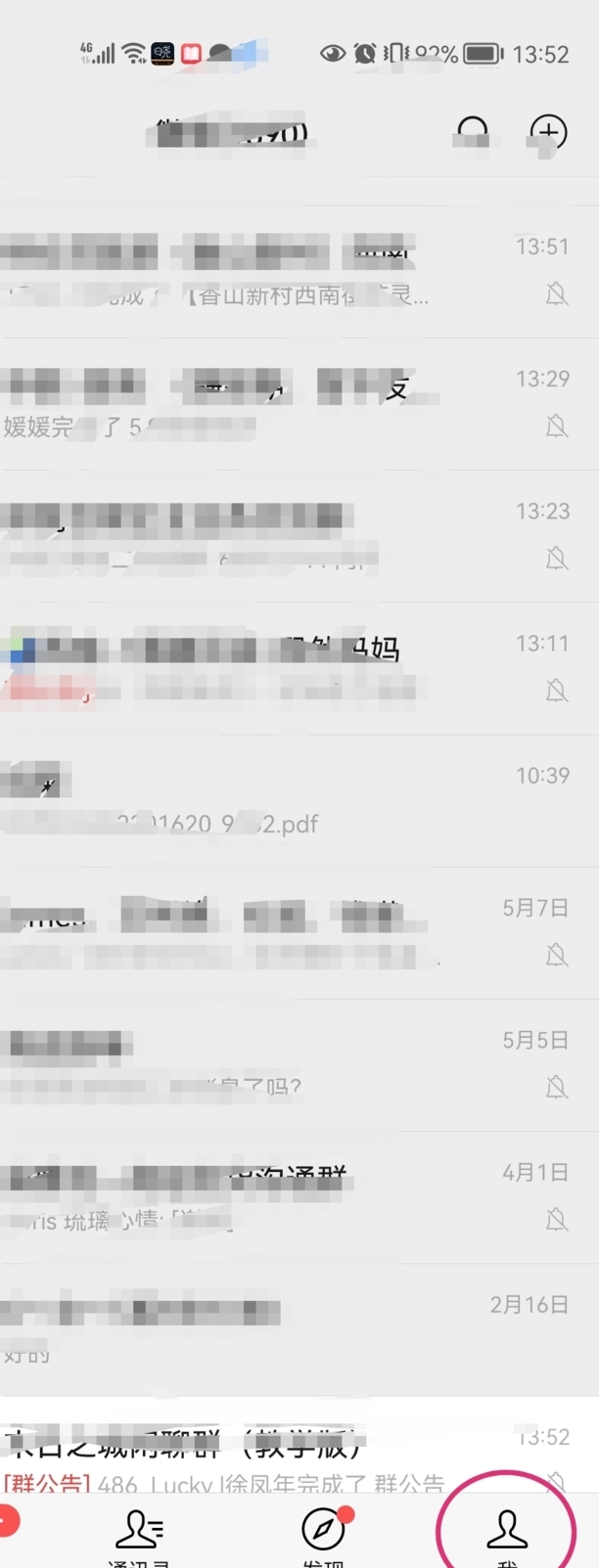This screenshot has width=599, height=1568.
Task: Open the group chat showing 群公告 at 13:52
Action: tap(294, 1457)
